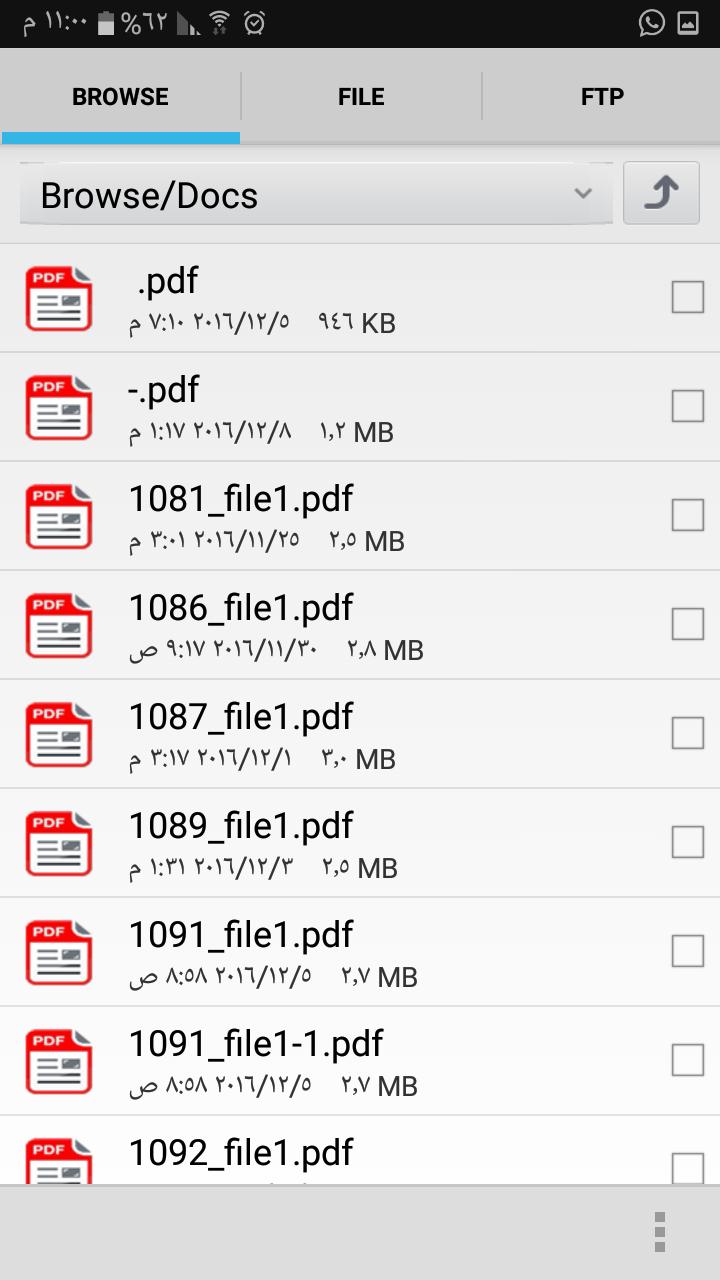Open the overflow menu at bottom

[x=659, y=1231]
